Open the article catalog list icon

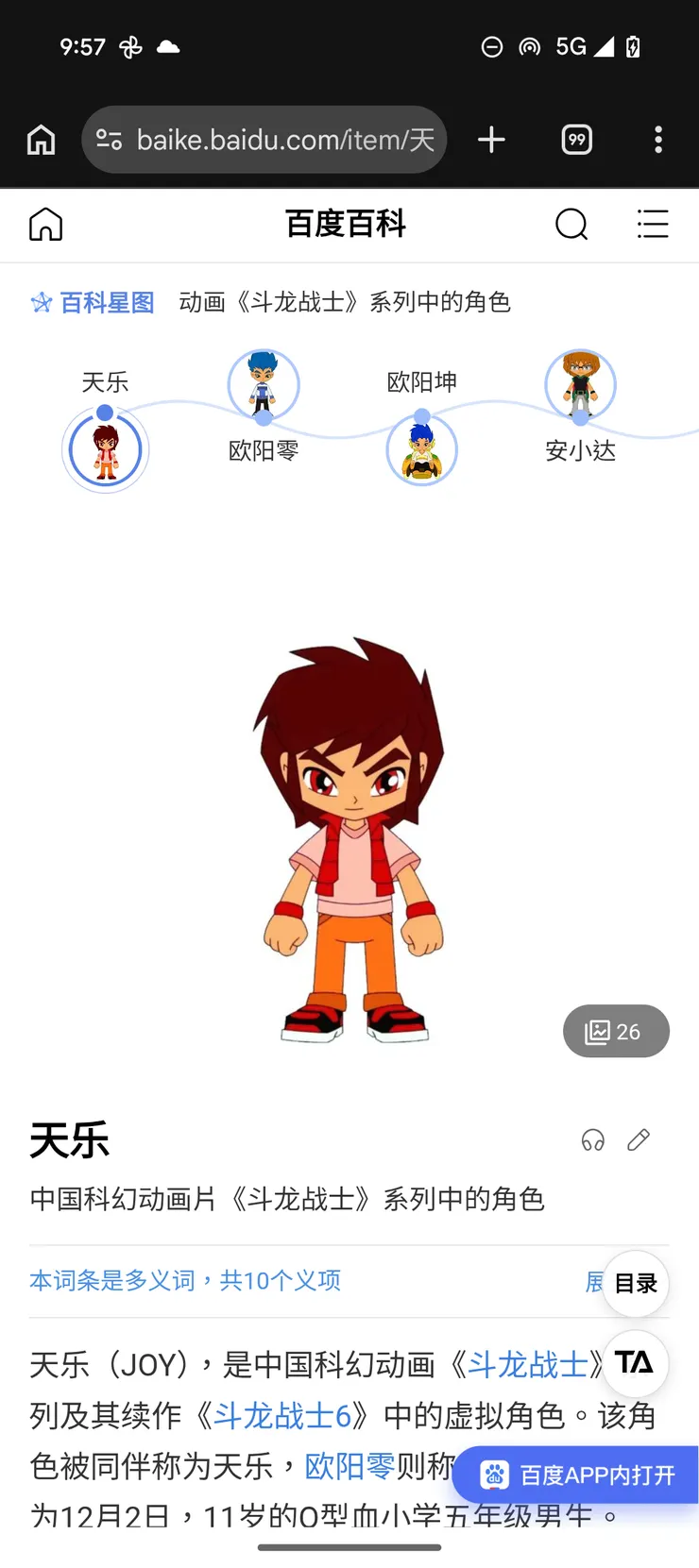tap(653, 225)
